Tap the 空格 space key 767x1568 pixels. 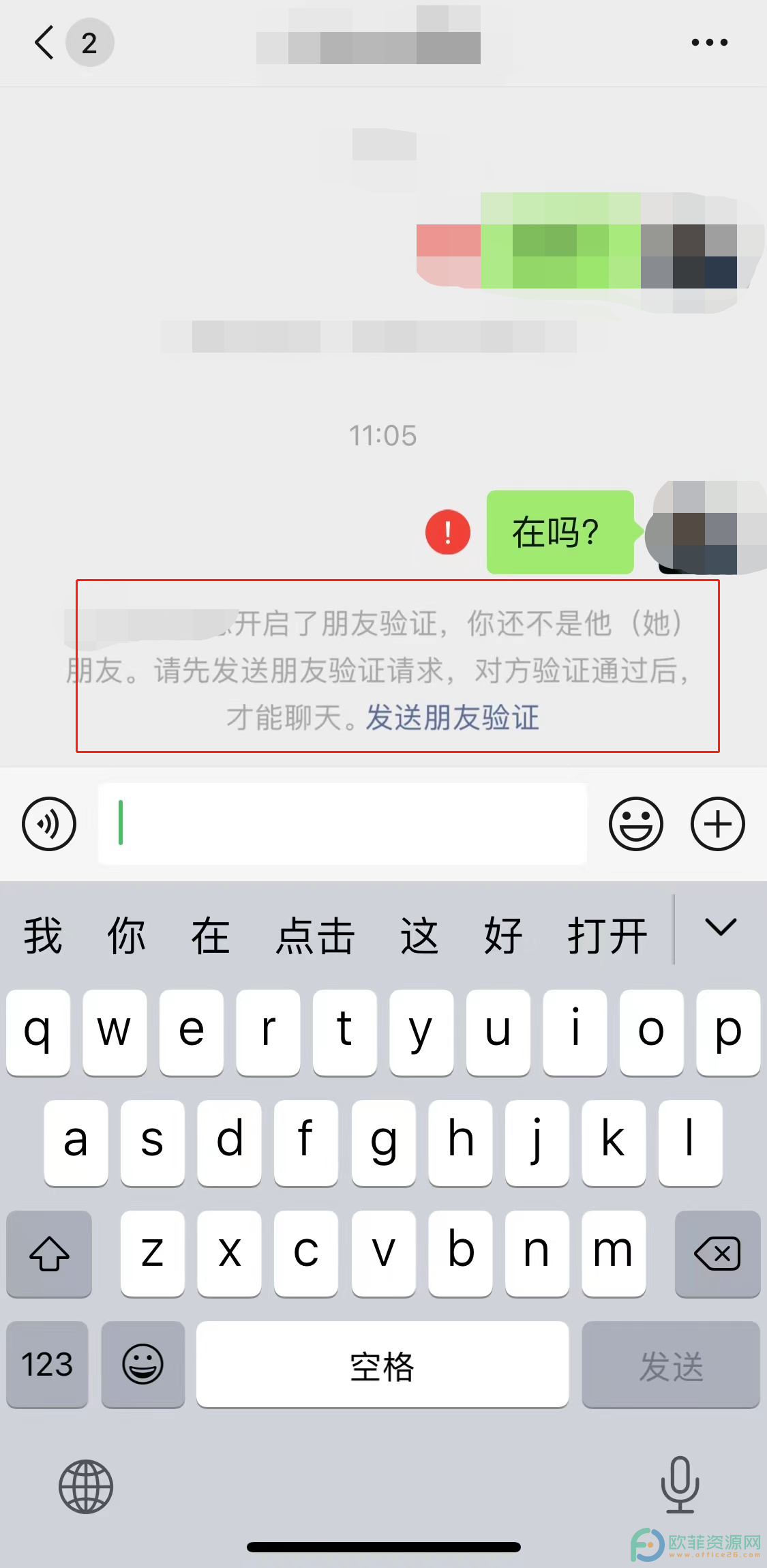click(382, 1364)
